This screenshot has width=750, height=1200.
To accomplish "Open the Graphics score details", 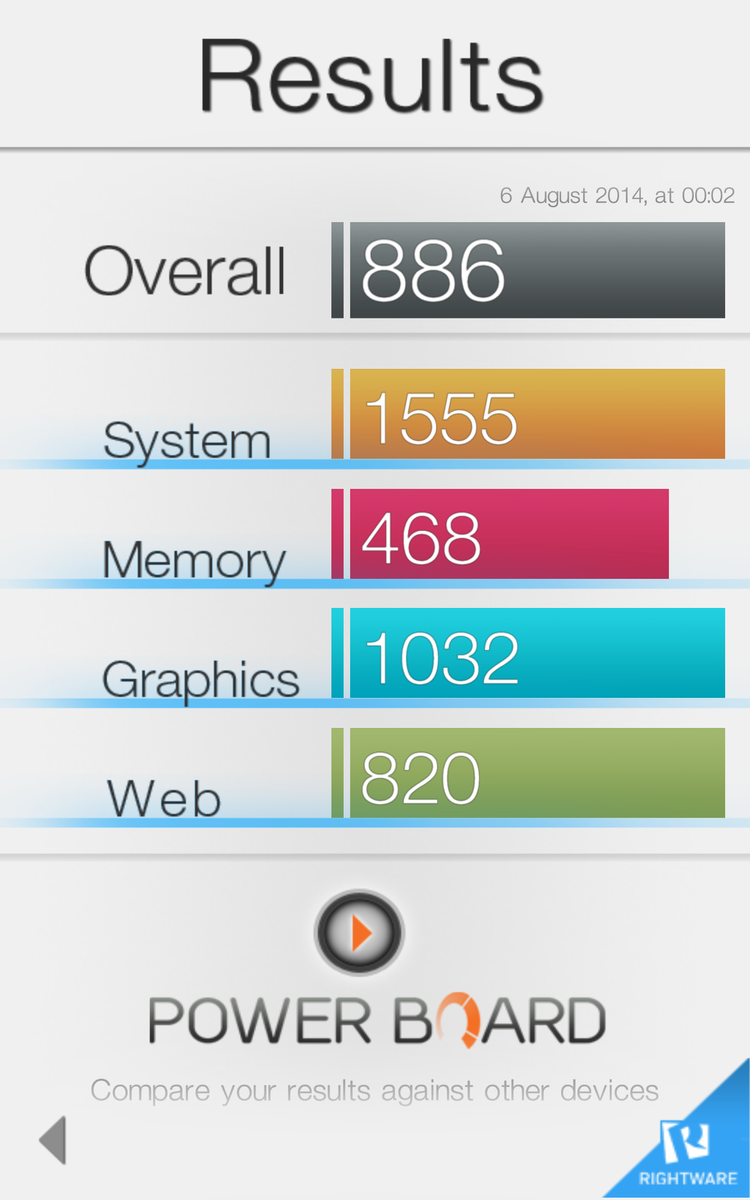I will coord(536,654).
